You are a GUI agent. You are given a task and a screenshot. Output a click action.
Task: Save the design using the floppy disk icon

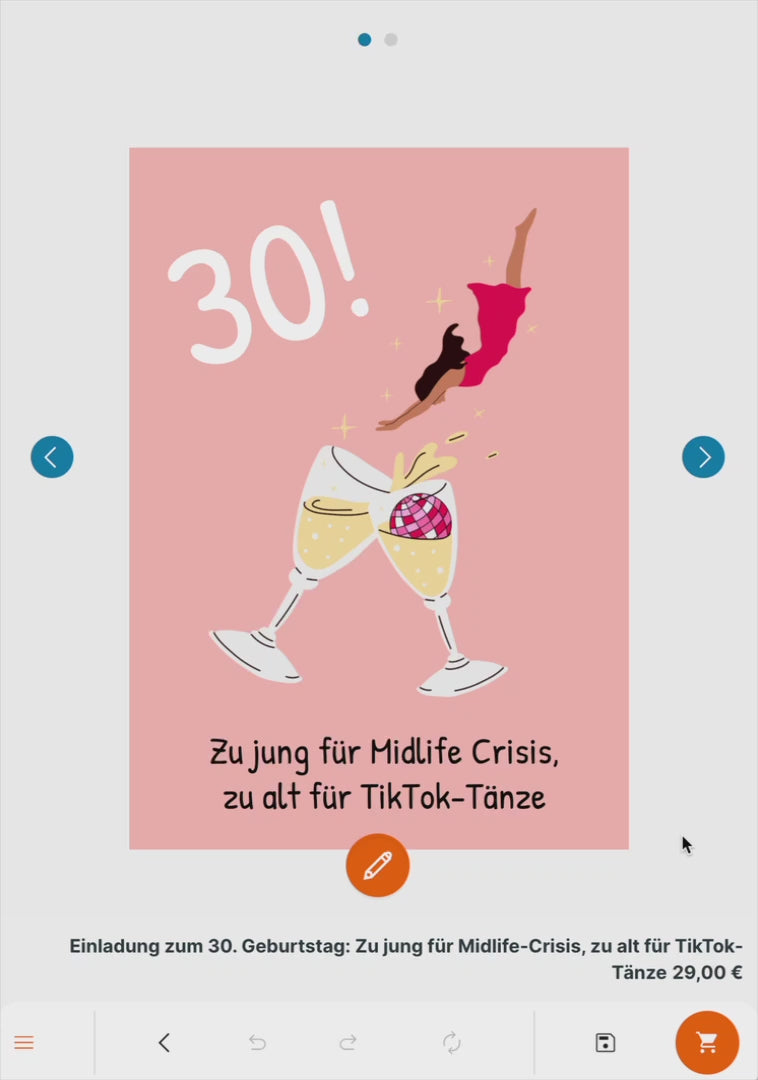tap(604, 1042)
